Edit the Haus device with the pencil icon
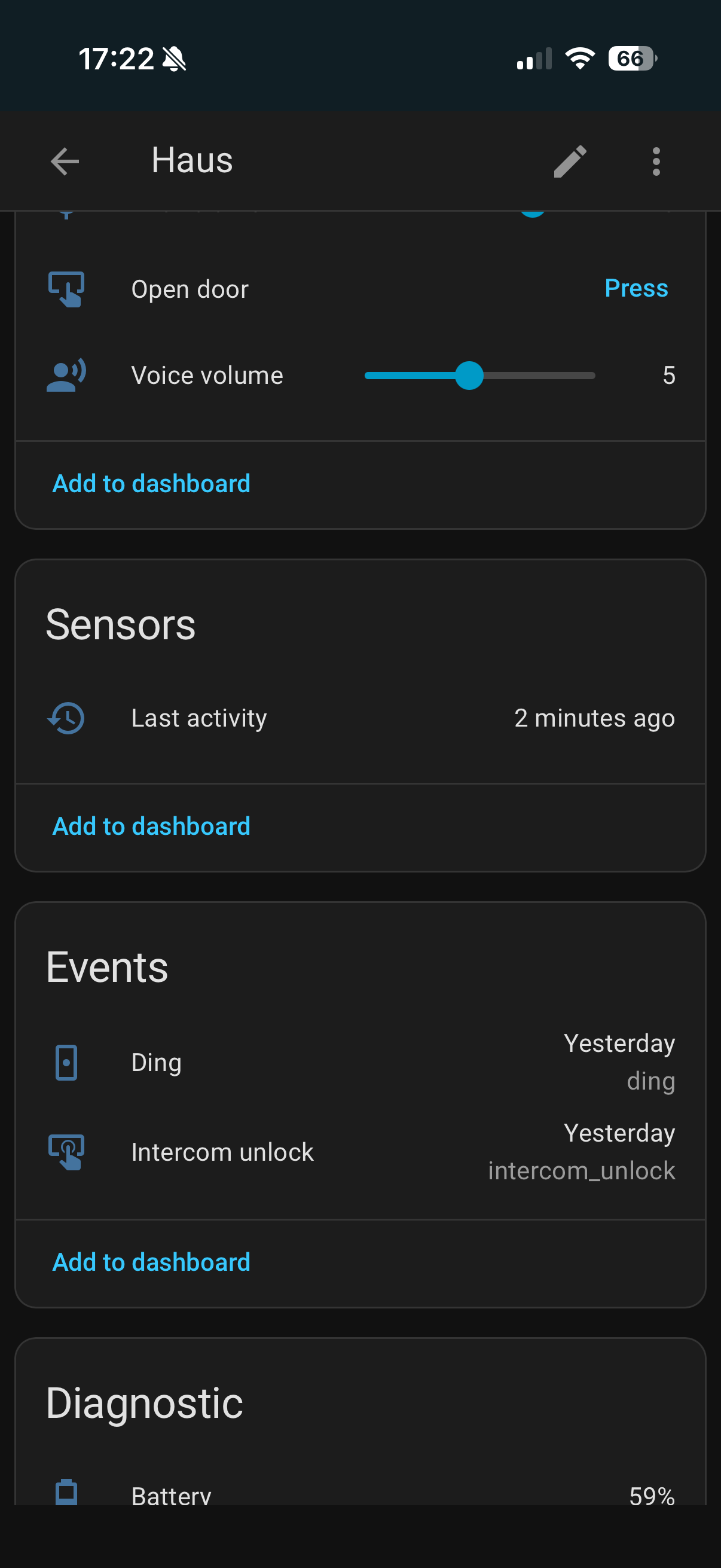Viewport: 721px width, 1568px height. point(570,161)
